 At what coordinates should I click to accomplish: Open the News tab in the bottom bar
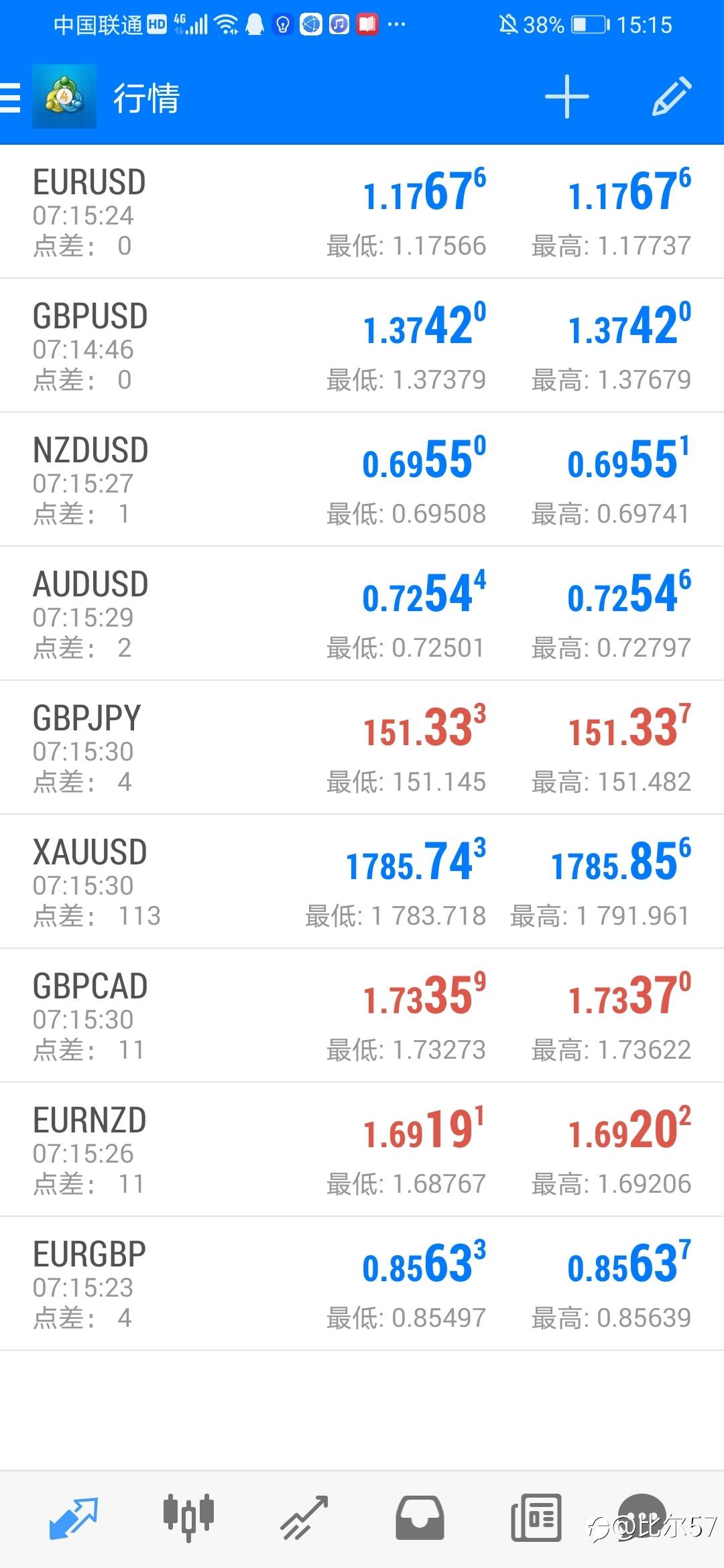point(536,1518)
